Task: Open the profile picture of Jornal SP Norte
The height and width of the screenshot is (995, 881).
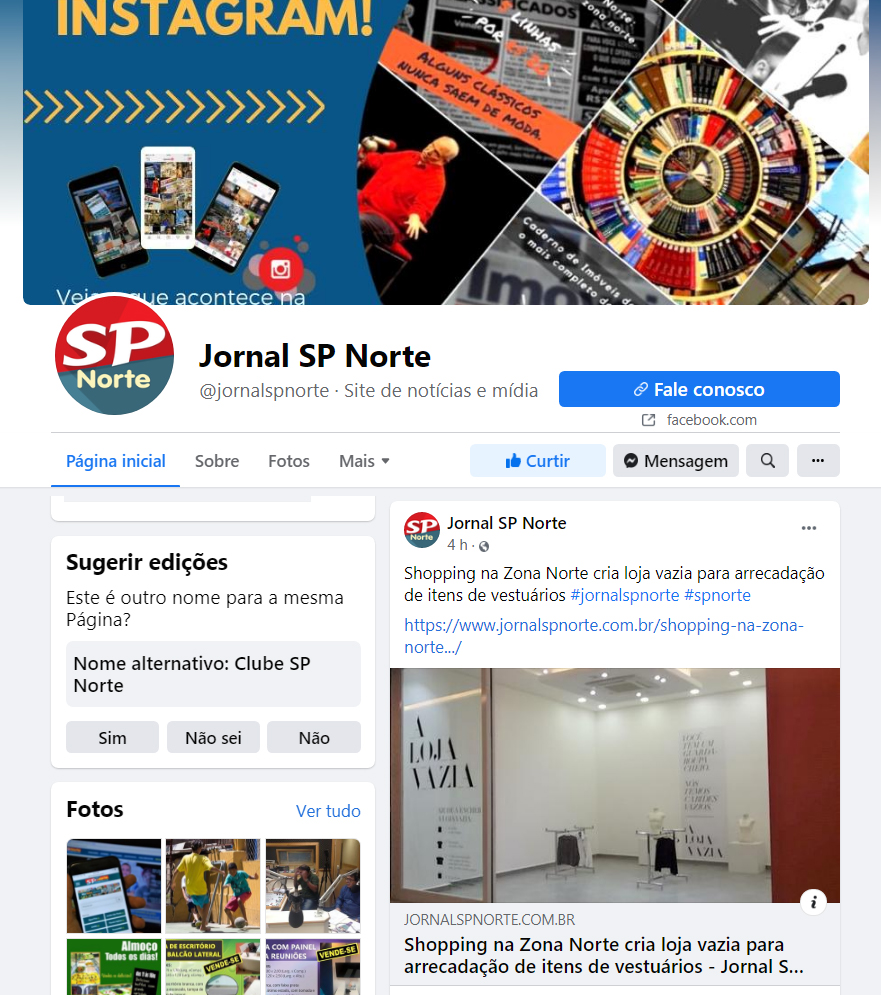Action: 115,355
